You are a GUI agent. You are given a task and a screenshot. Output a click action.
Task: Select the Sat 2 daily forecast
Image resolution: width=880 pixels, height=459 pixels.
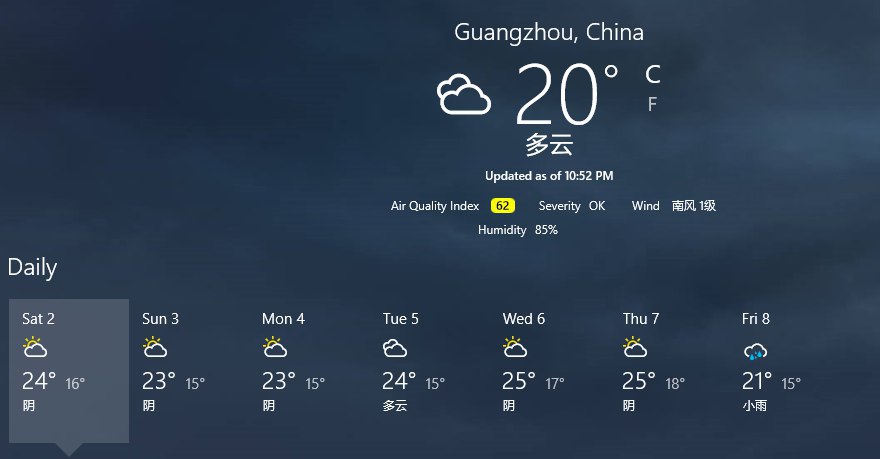tap(69, 365)
